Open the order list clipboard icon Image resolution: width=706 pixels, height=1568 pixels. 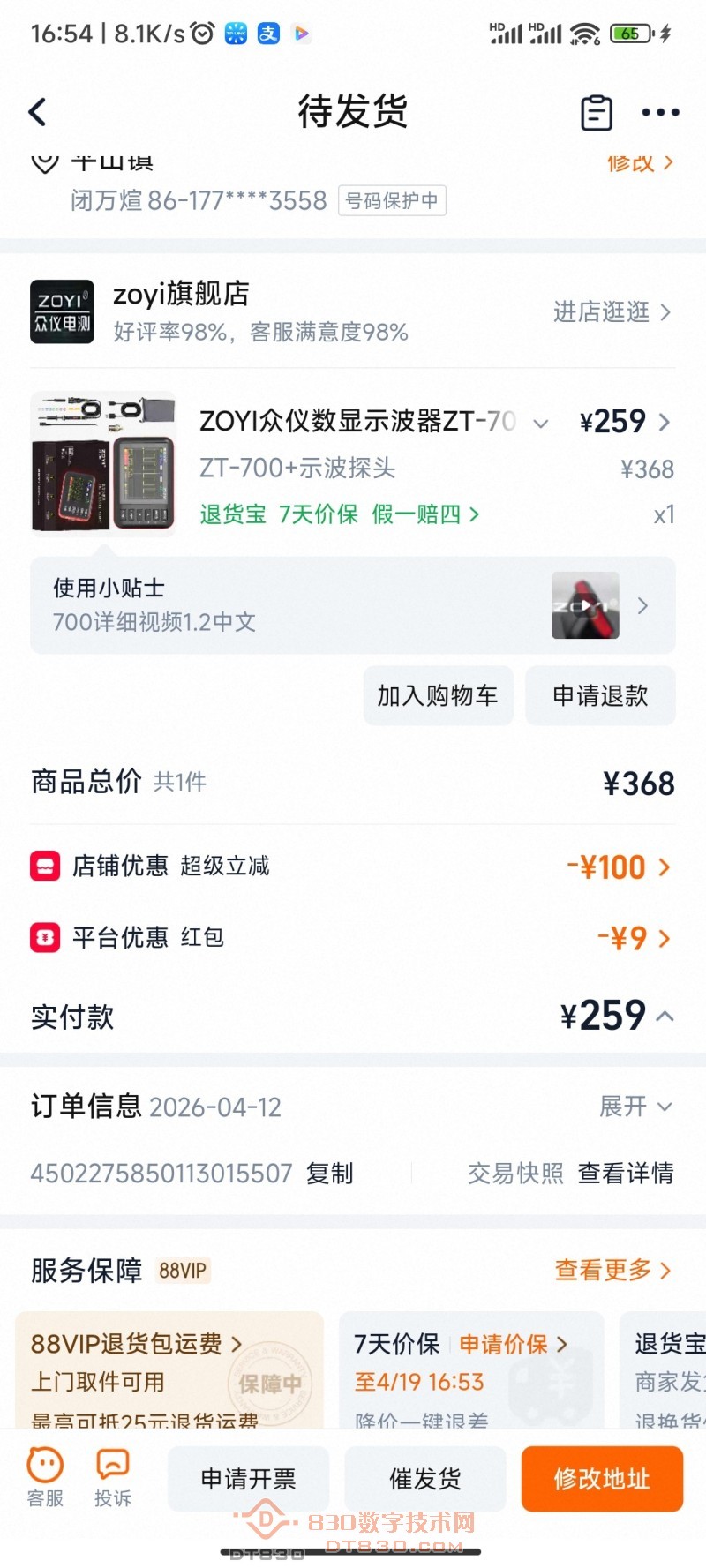(596, 111)
